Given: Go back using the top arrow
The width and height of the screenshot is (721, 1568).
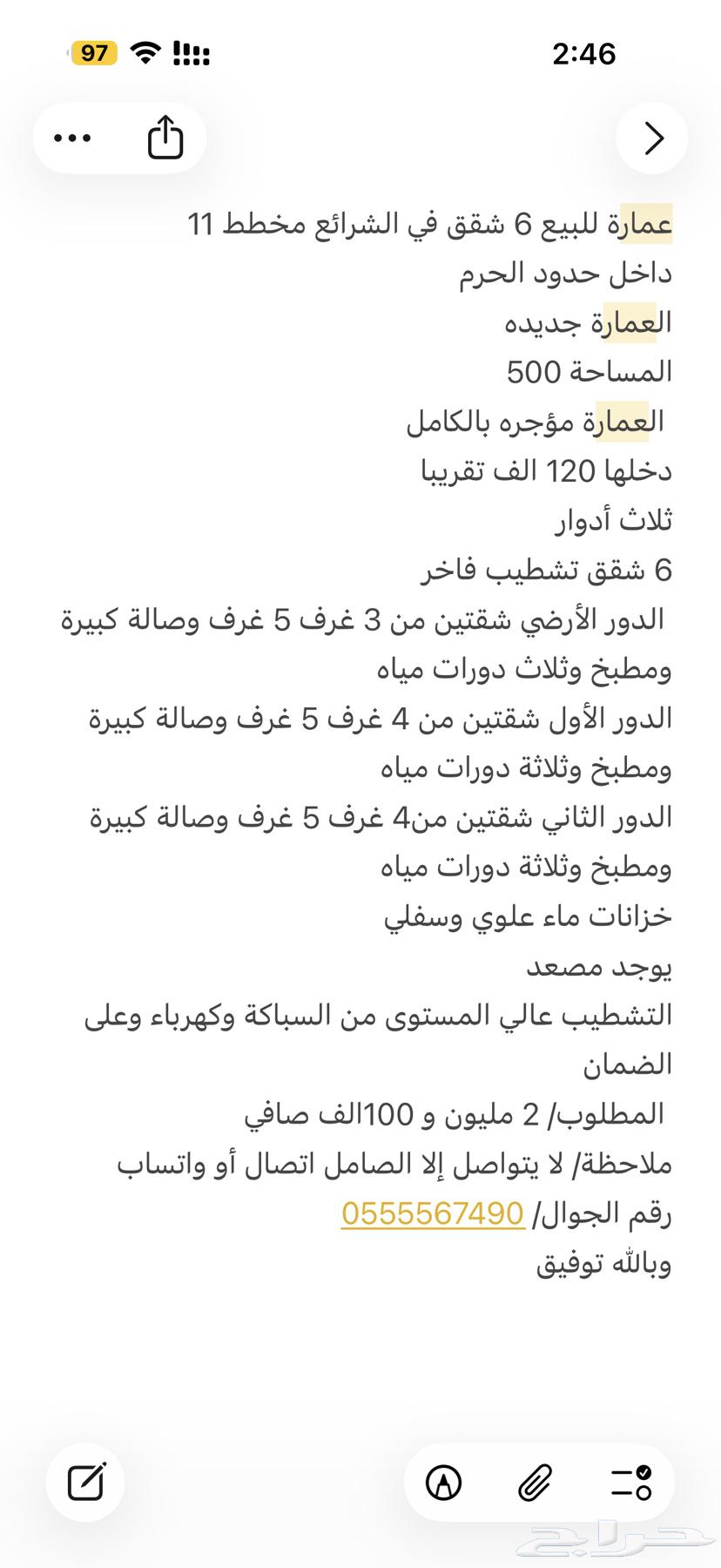Looking at the screenshot, I should point(652,139).
